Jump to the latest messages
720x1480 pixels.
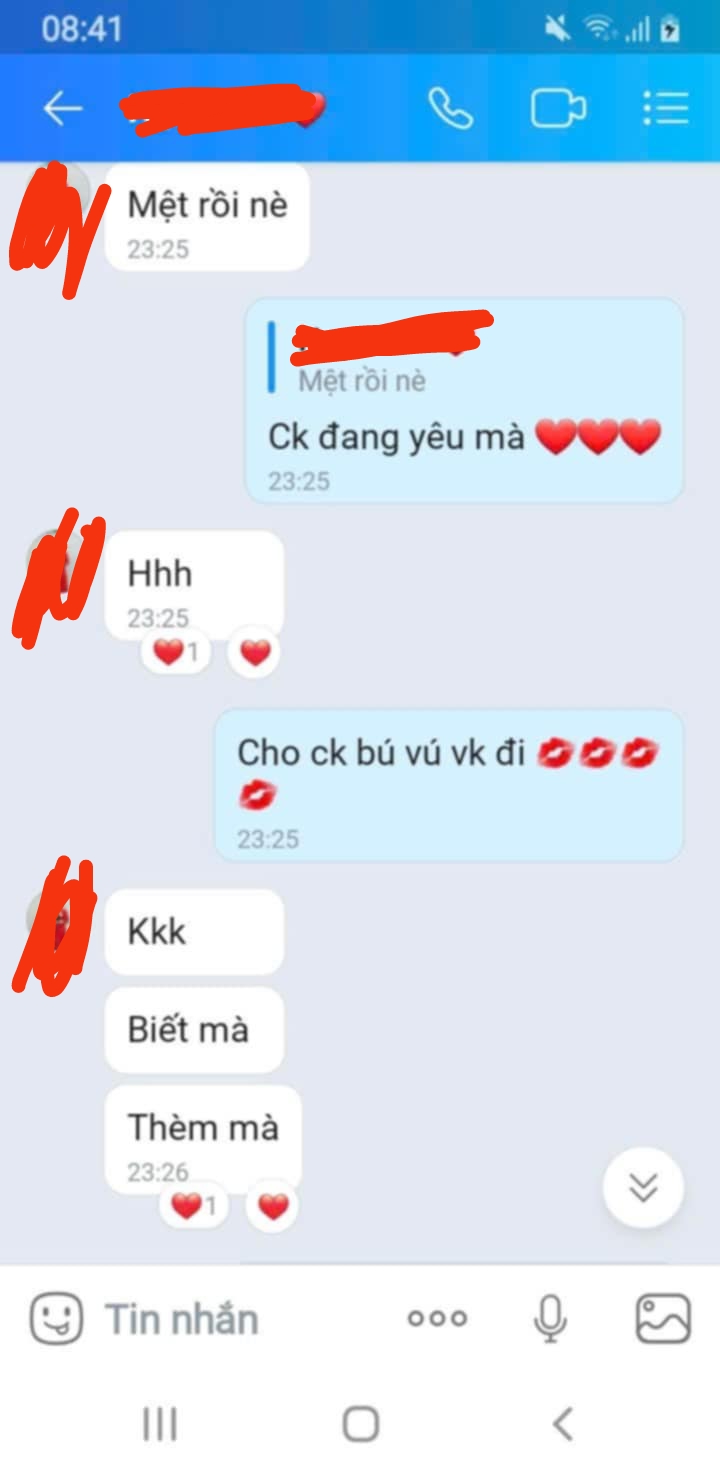pos(643,1188)
